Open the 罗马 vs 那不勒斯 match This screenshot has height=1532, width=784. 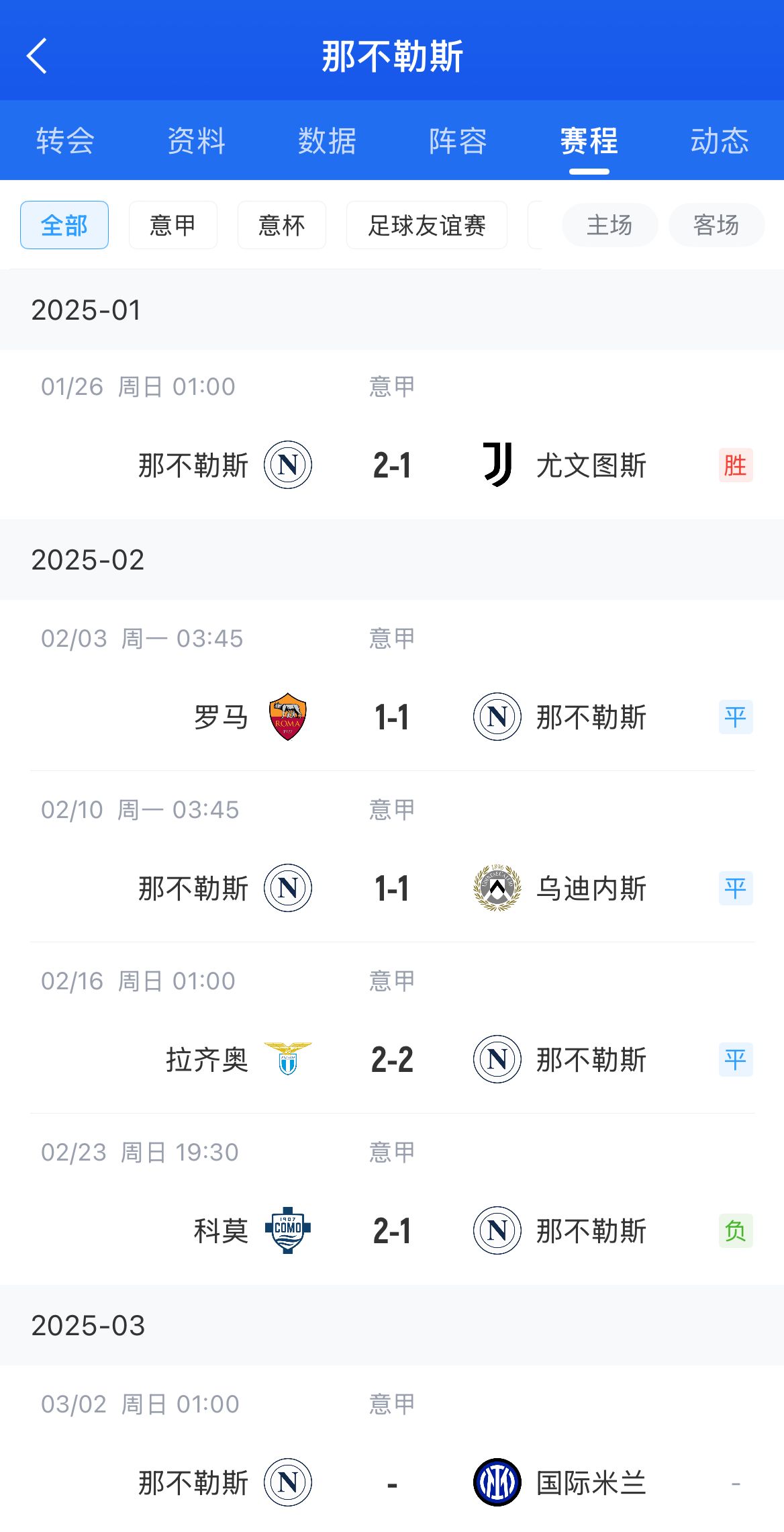[392, 717]
